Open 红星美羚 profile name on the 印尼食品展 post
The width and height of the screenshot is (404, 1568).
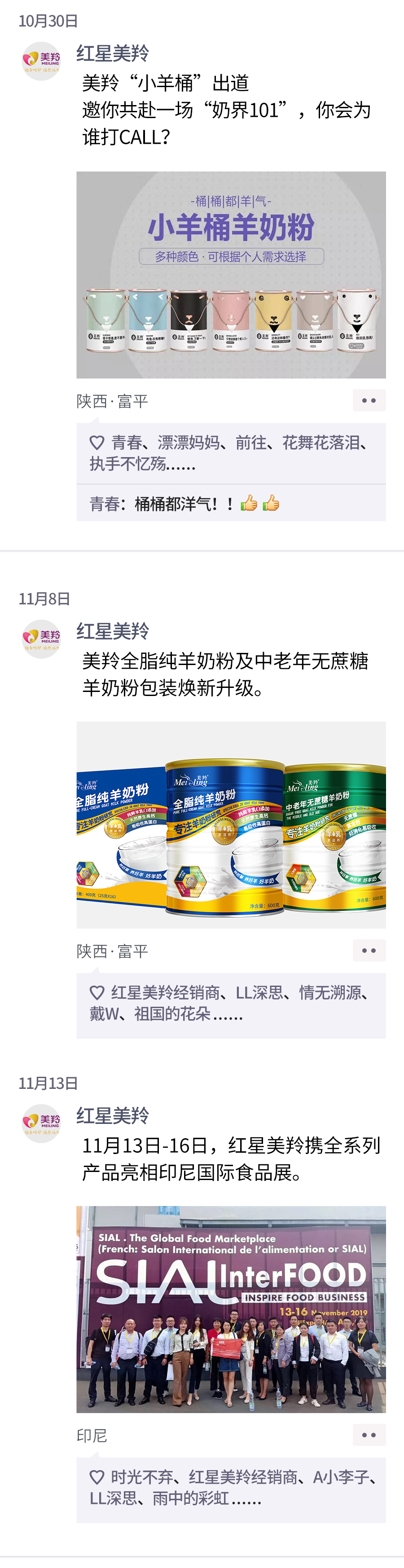pos(113,1116)
